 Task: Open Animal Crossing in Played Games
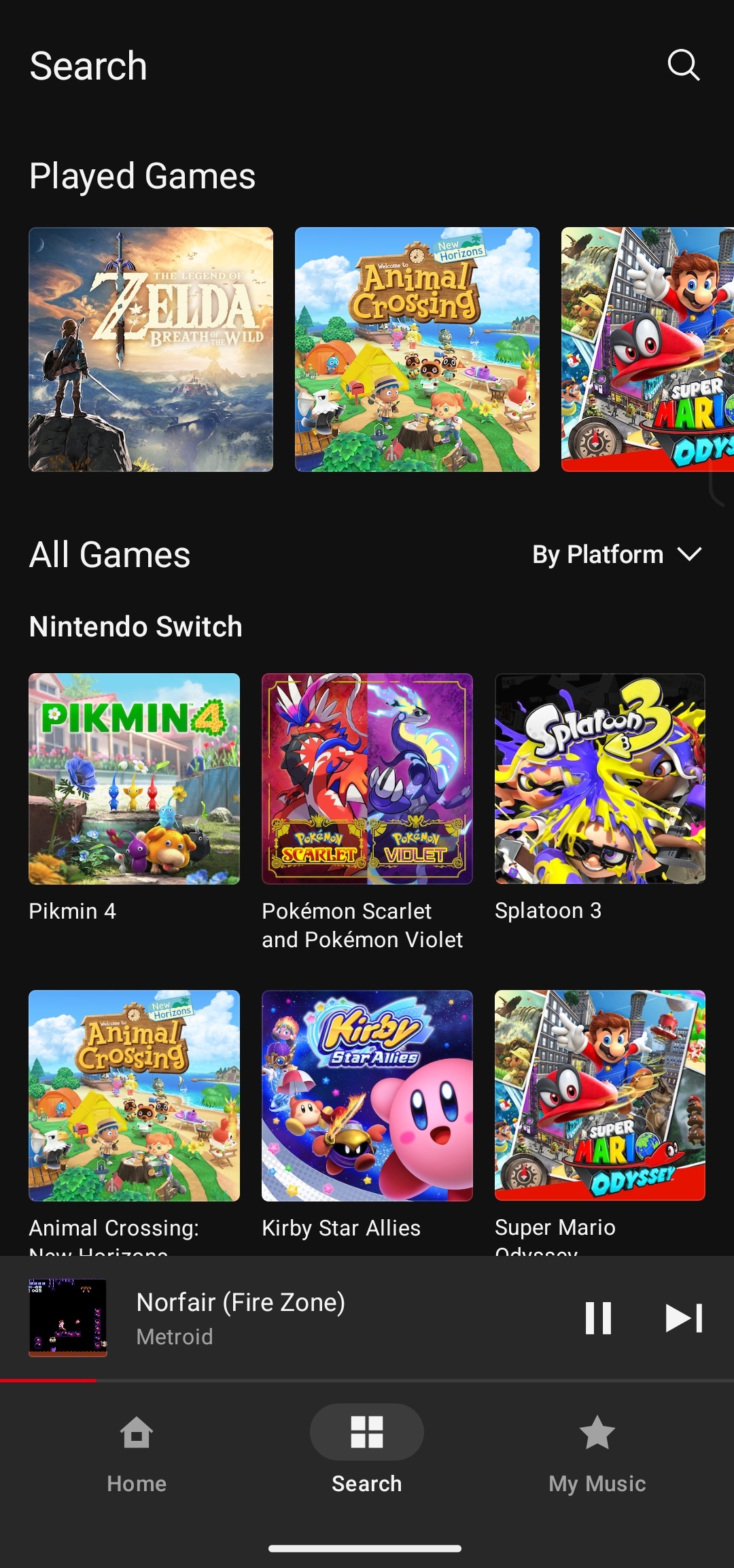click(417, 350)
